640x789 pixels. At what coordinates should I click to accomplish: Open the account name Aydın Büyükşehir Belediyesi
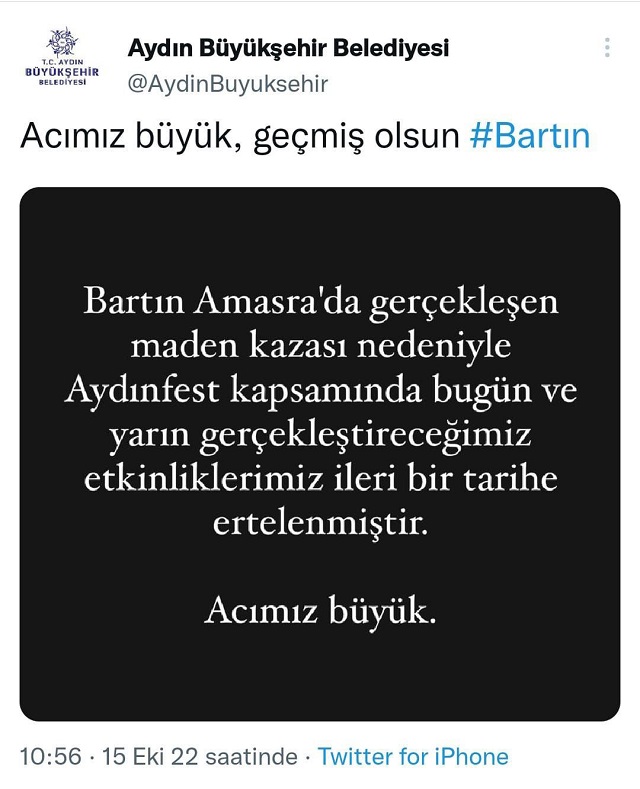288,47
